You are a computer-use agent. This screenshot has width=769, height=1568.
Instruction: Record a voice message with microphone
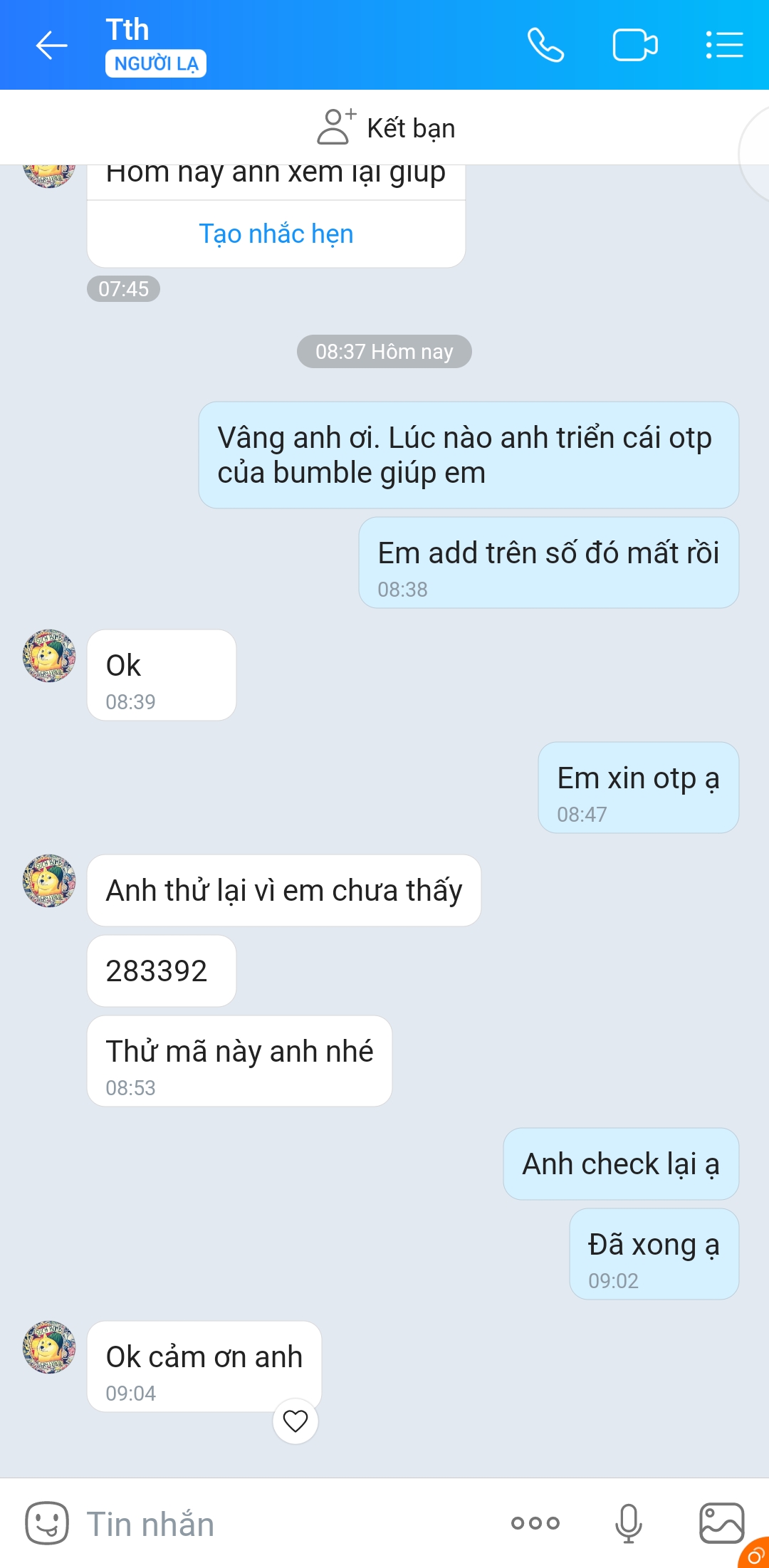[629, 1523]
